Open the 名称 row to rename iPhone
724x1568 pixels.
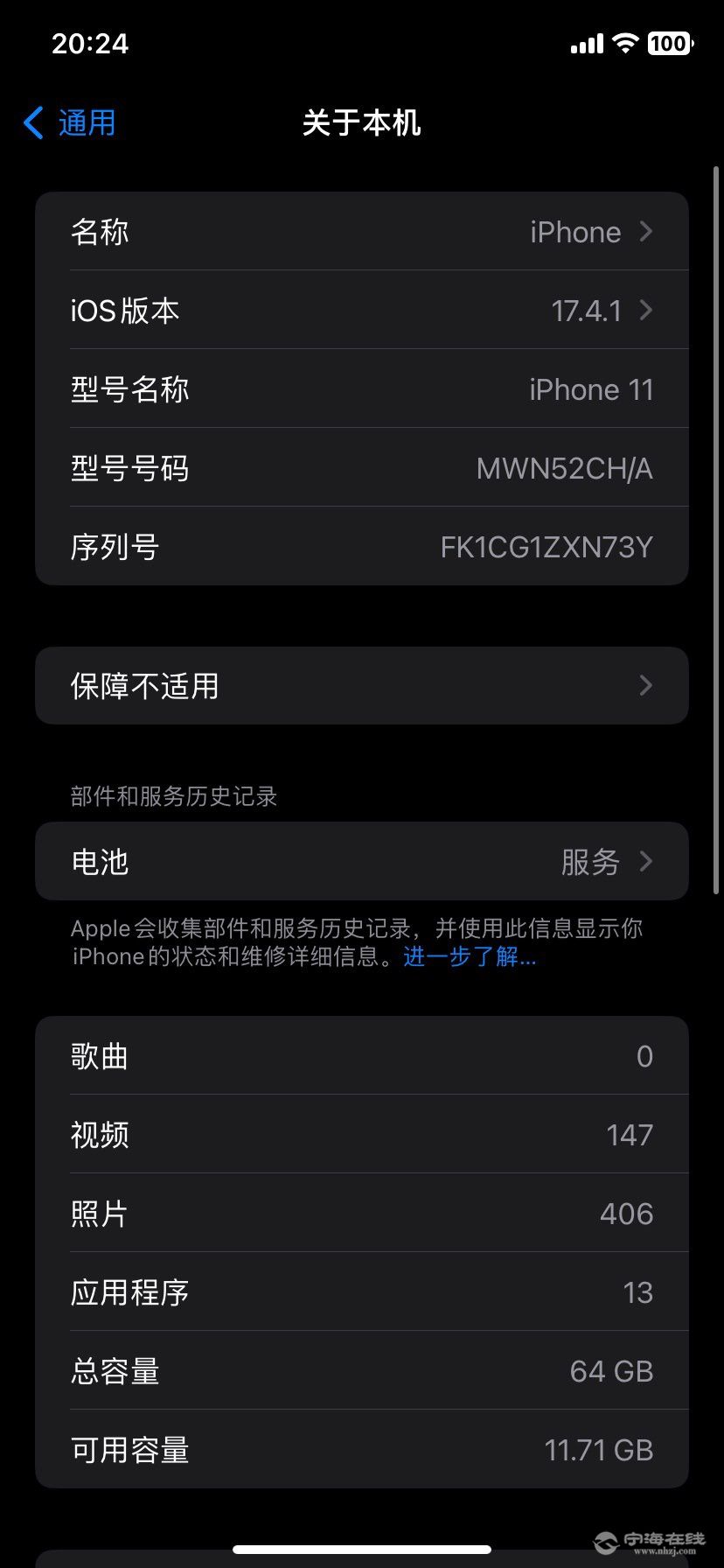pos(362,232)
